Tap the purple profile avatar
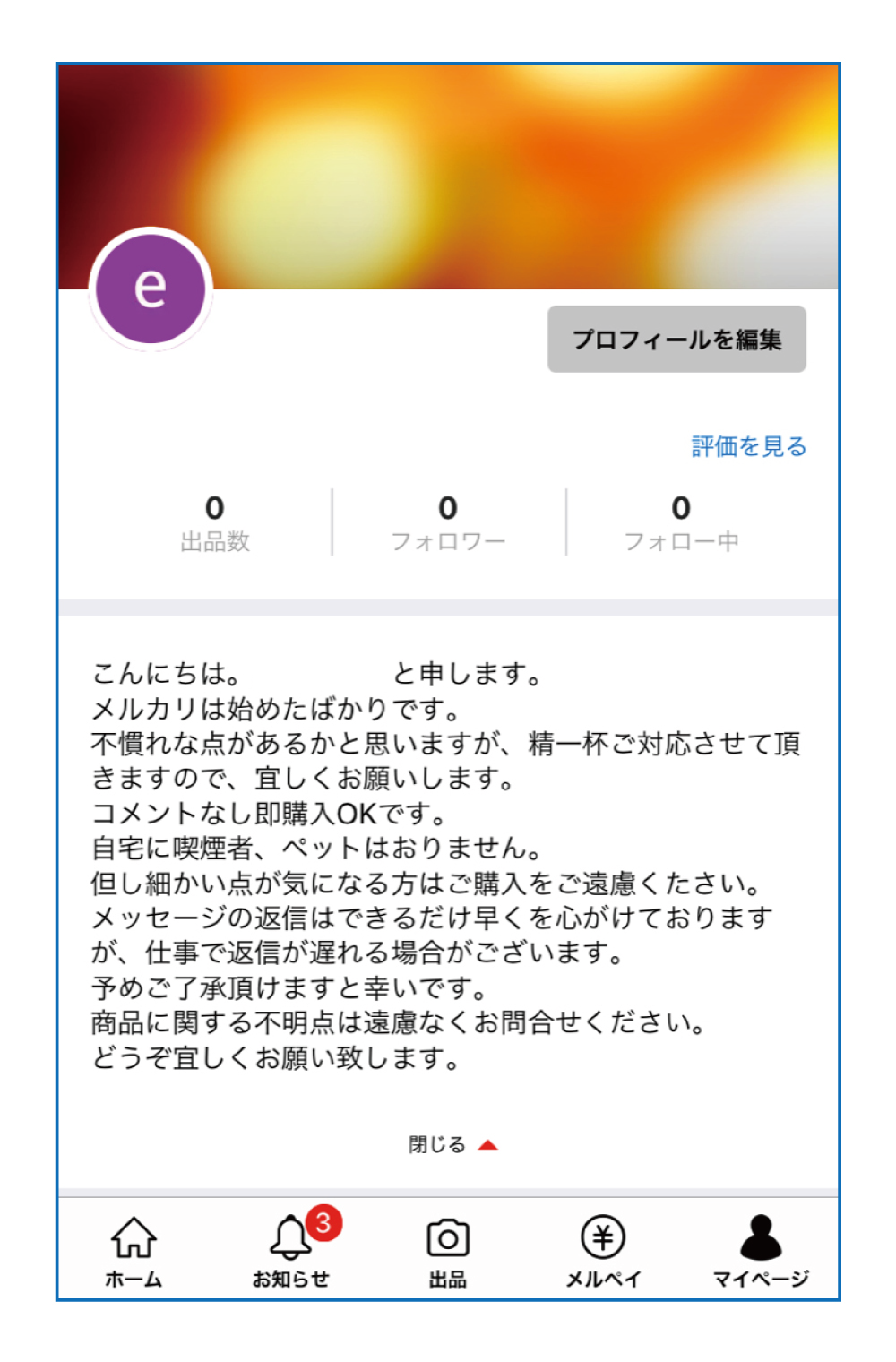 coord(151,289)
